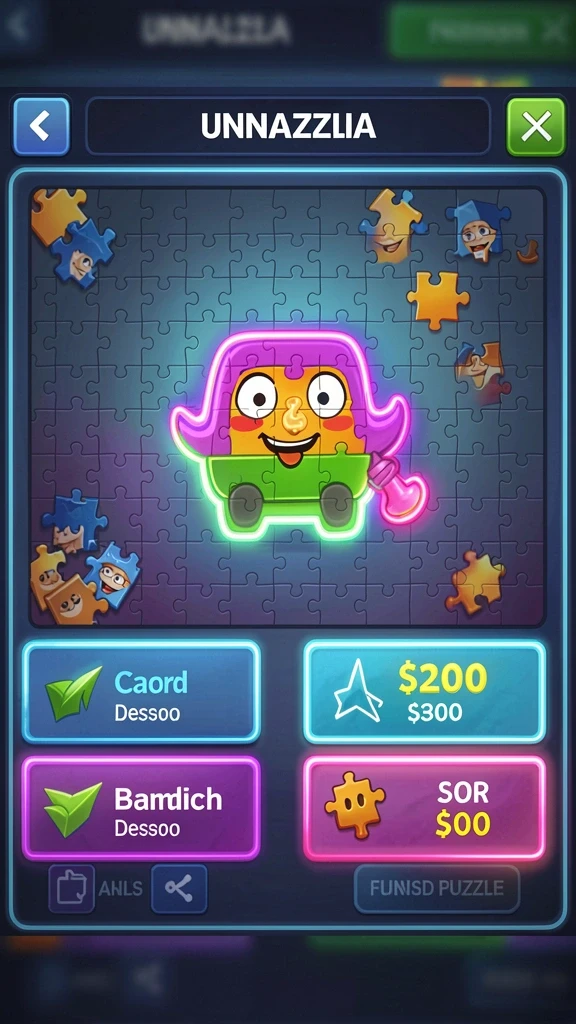
Task: Go back with the blue arrow button
Action: 41,127
